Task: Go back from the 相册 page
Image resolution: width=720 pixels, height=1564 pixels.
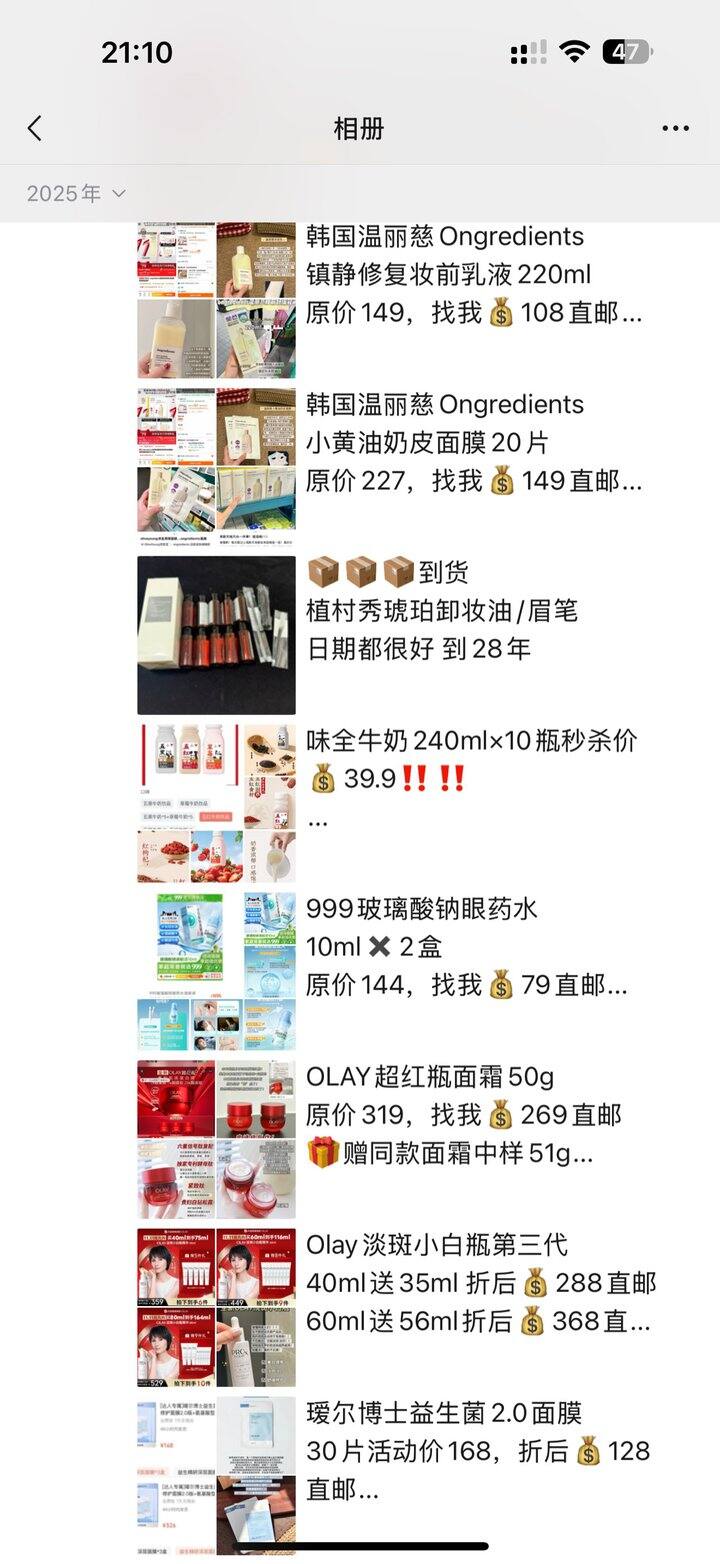Action: [x=35, y=128]
